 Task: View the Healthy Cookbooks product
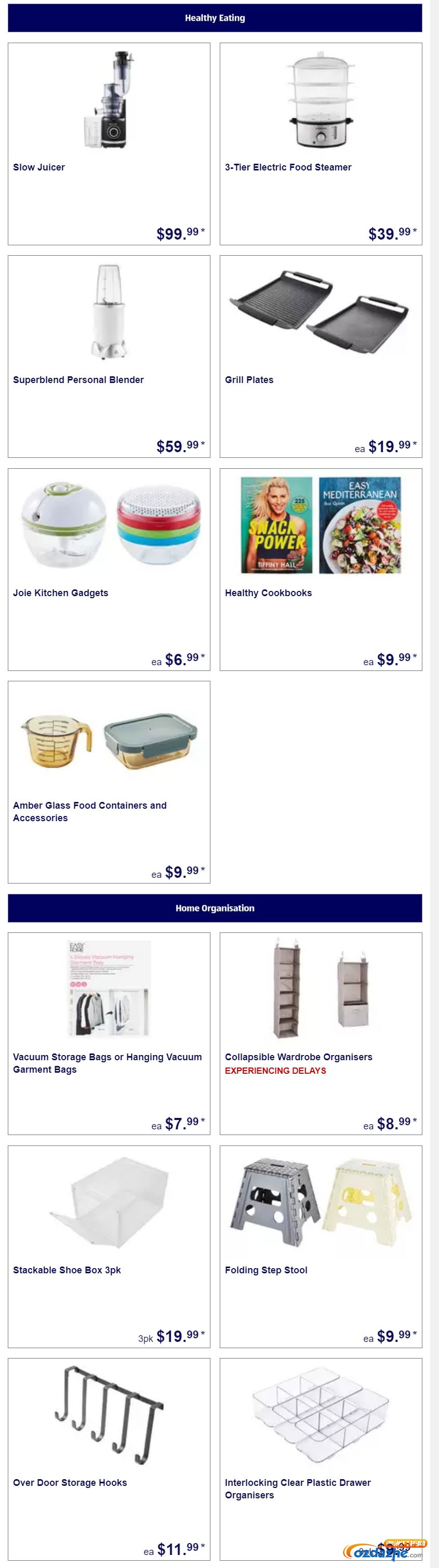point(320,569)
